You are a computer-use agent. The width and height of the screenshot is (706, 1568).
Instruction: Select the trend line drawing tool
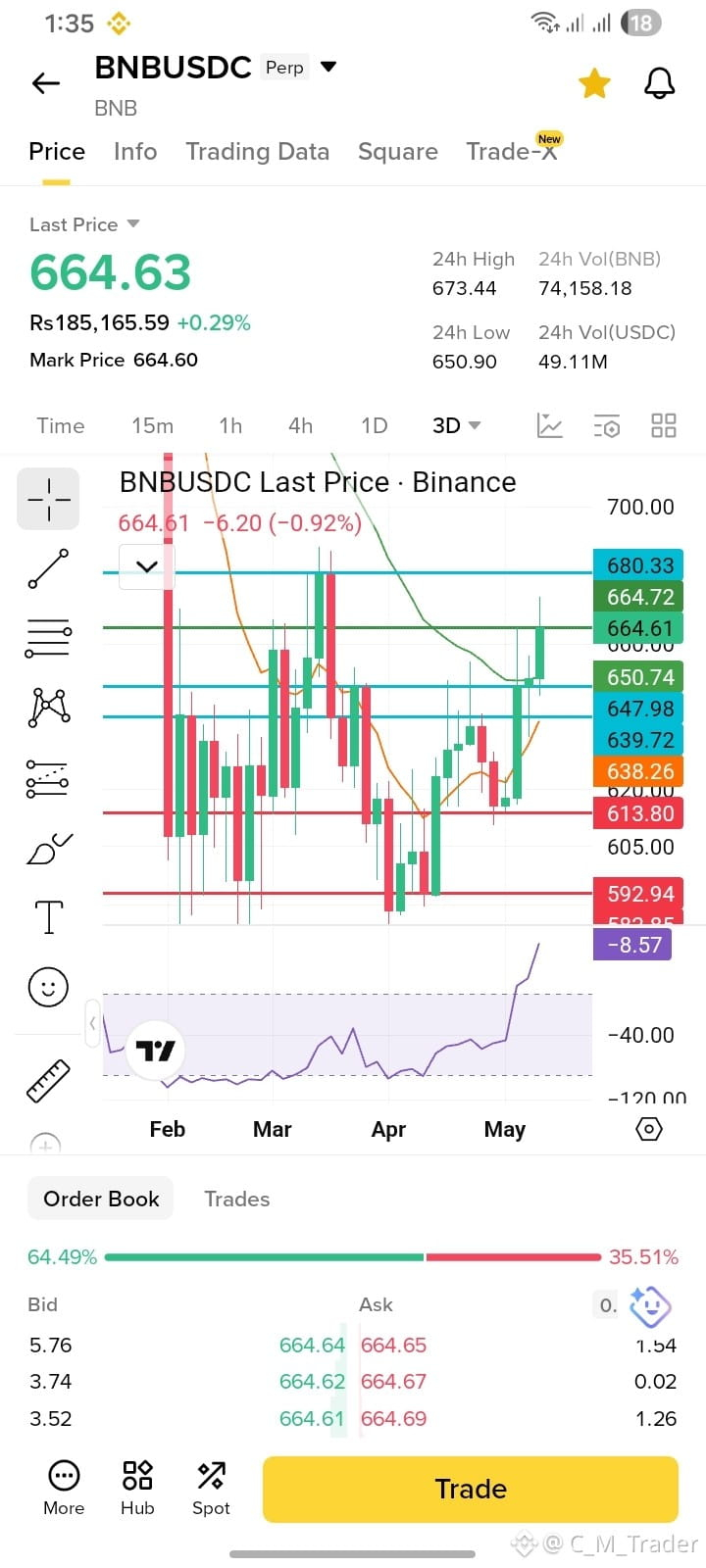48,569
